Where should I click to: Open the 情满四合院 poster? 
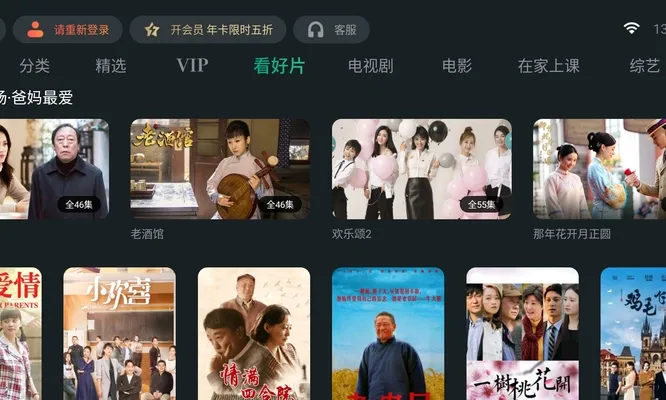point(253,333)
